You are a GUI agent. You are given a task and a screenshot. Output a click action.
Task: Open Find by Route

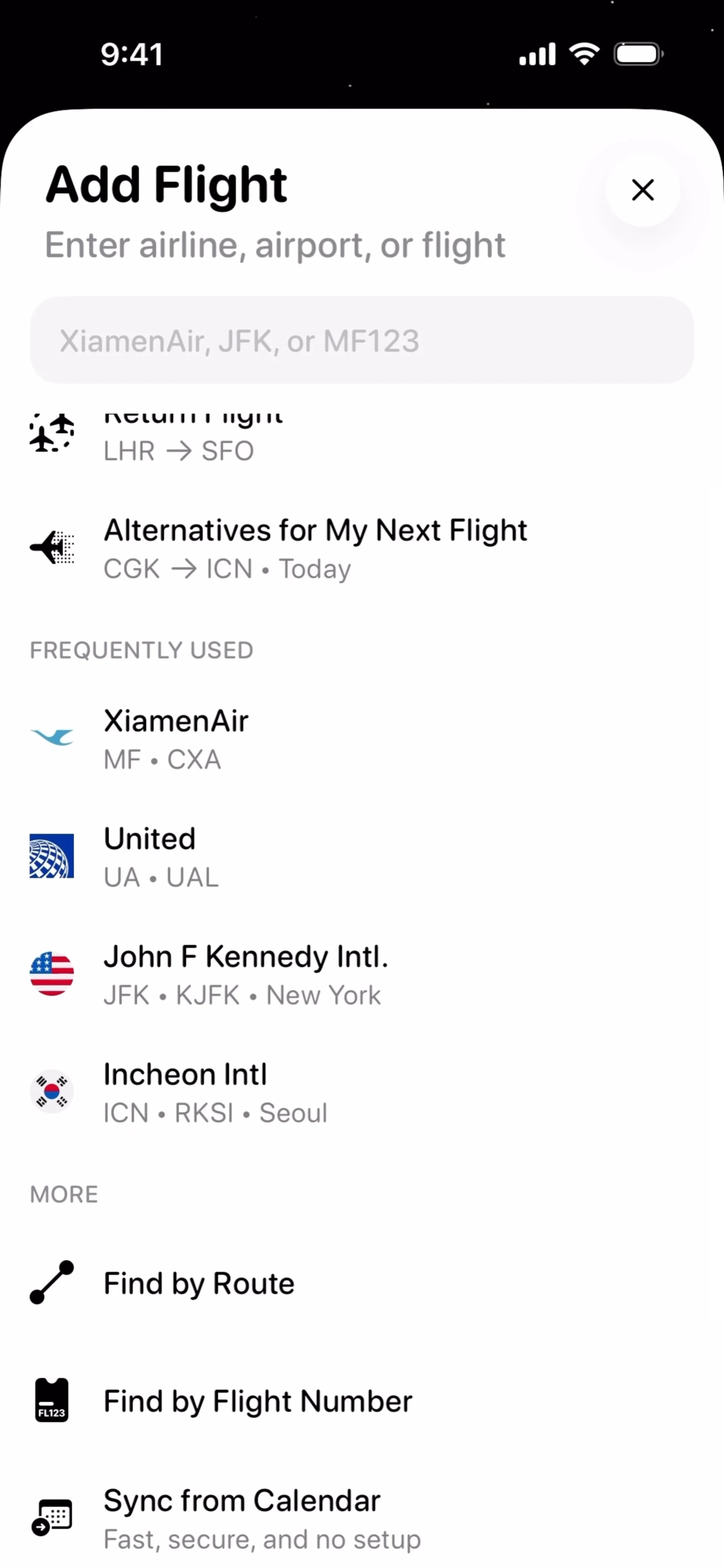(199, 1283)
